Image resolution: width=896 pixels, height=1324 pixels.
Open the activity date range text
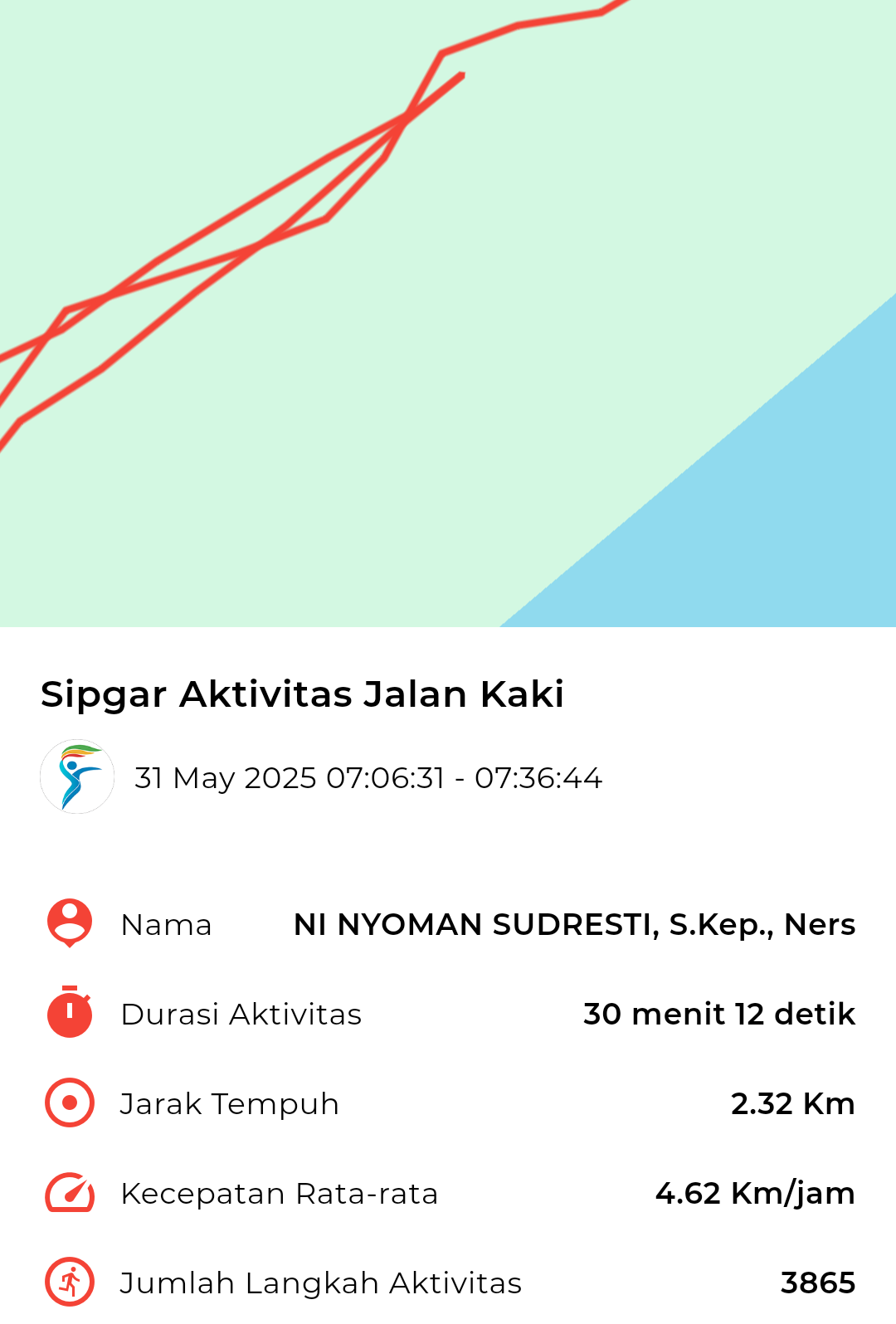[x=370, y=778]
